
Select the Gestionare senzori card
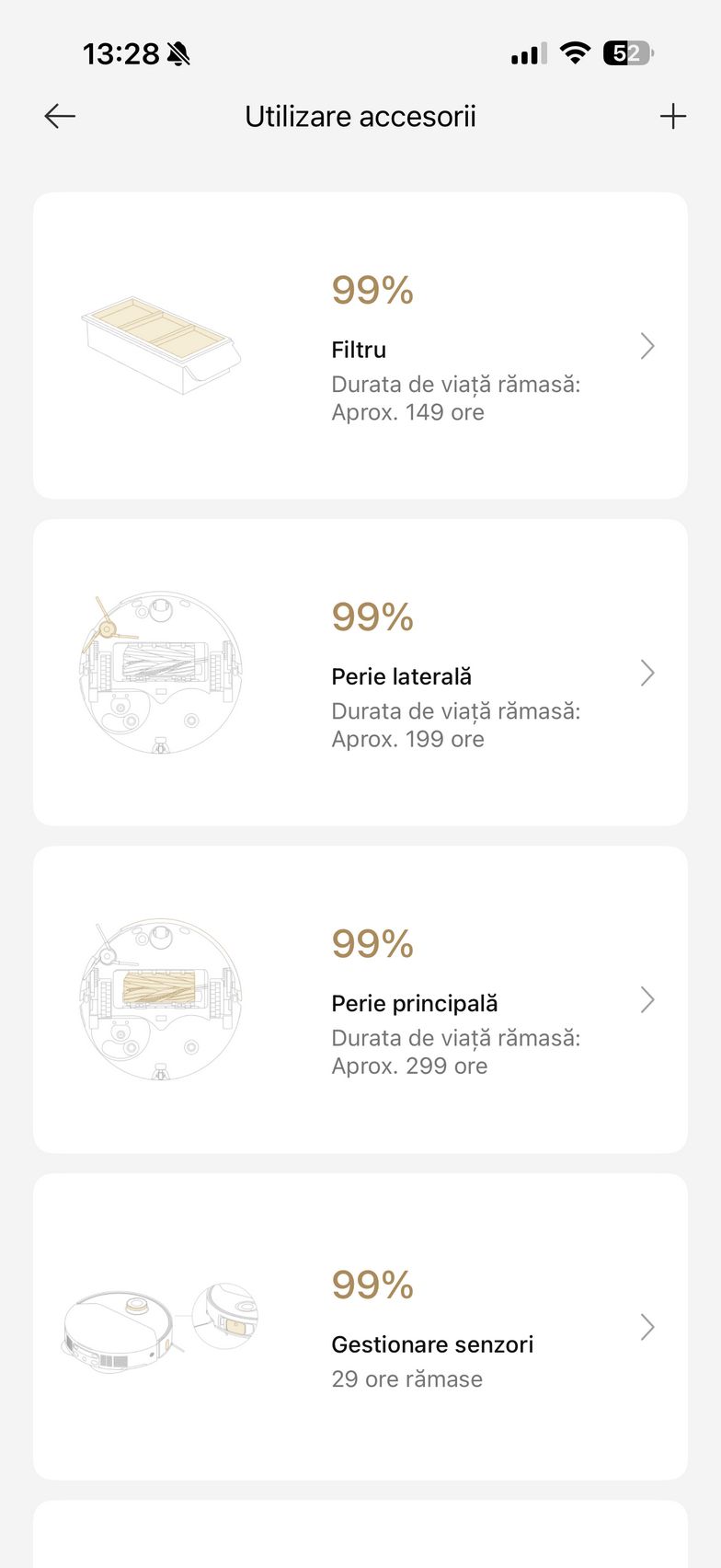360,1326
